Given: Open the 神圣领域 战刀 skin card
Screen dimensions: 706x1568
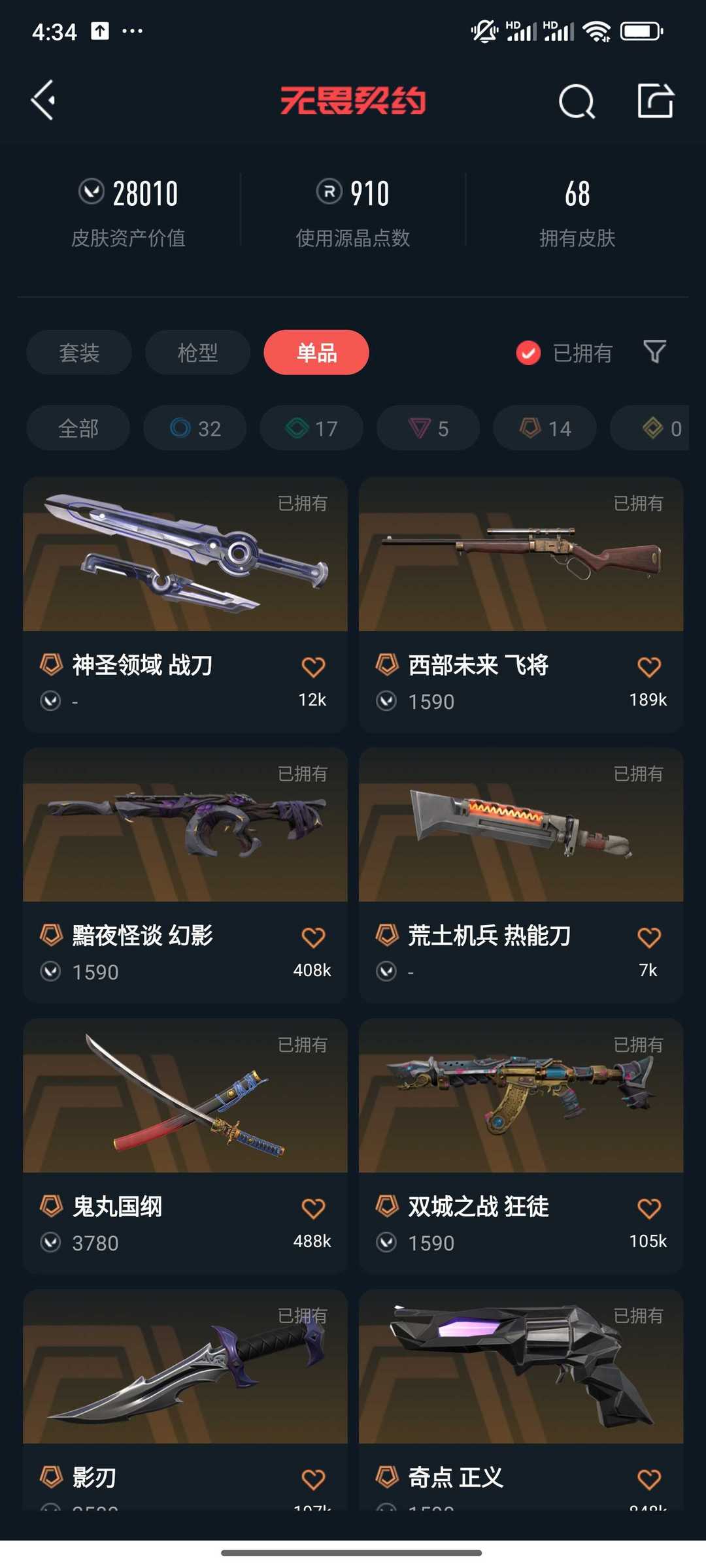Looking at the screenshot, I should click(x=185, y=604).
